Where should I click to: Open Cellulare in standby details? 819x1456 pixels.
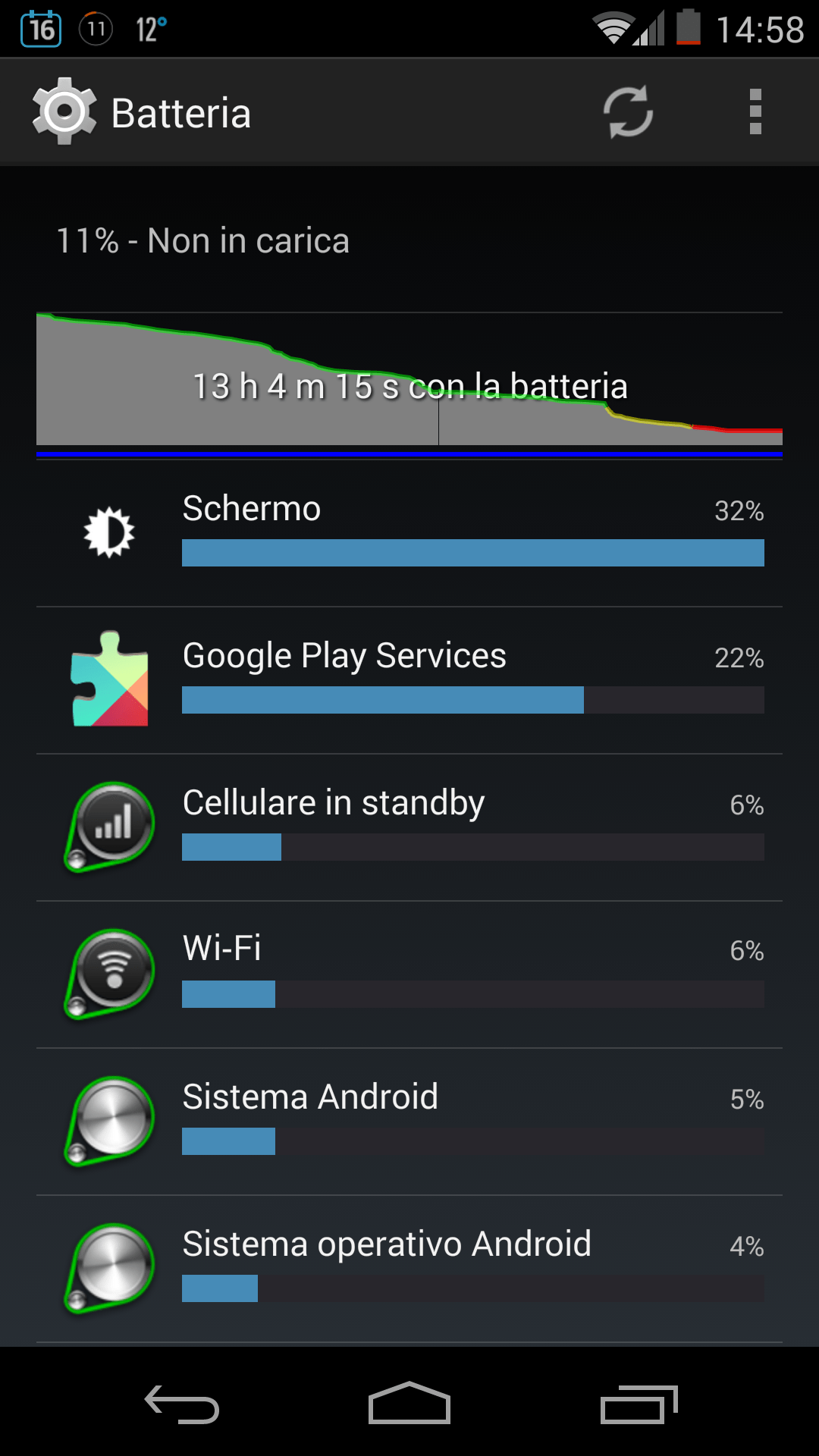coord(409,827)
